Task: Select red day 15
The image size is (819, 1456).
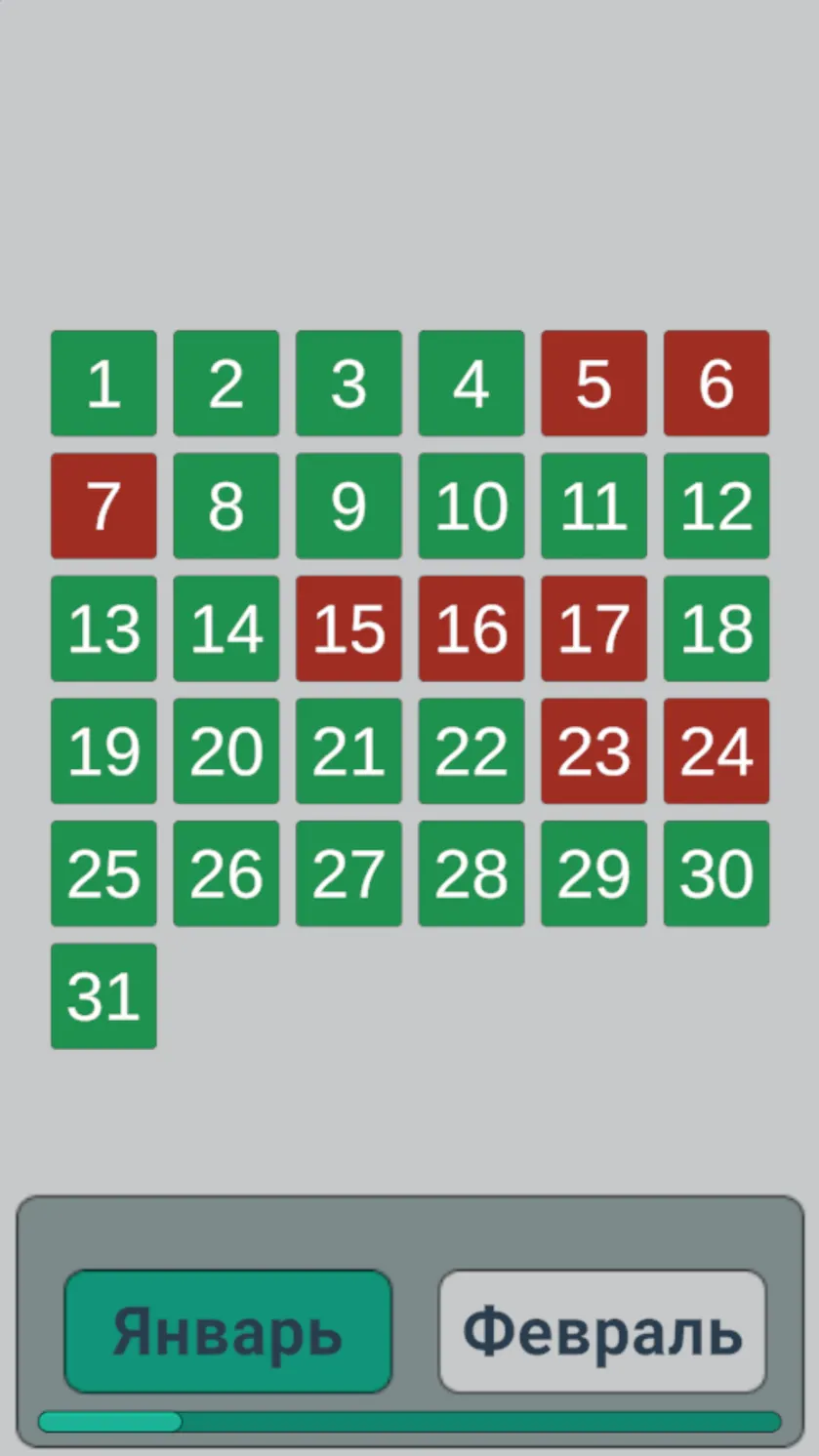Action: tap(348, 628)
